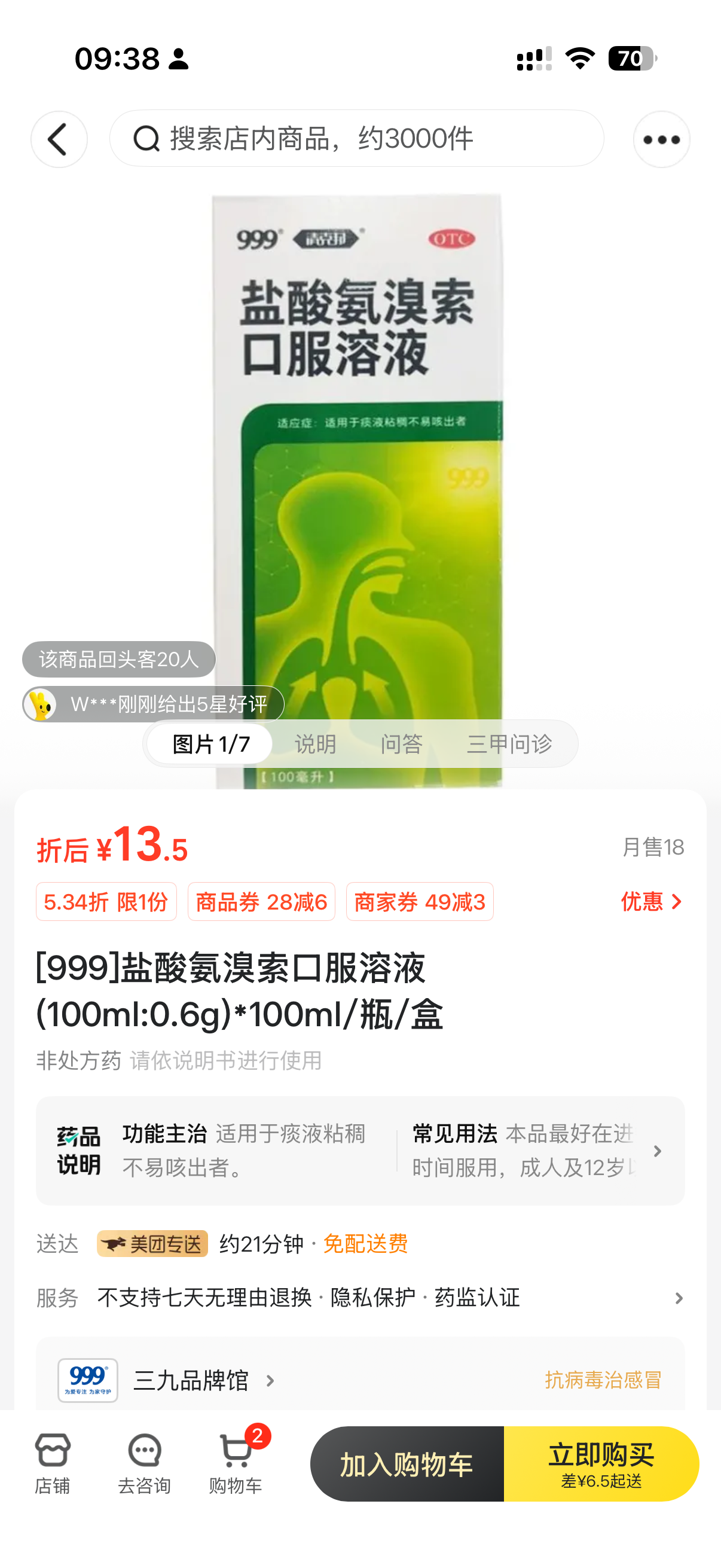Screen dimensions: 721x1568
Task: Go back using the back arrow
Action: (59, 139)
